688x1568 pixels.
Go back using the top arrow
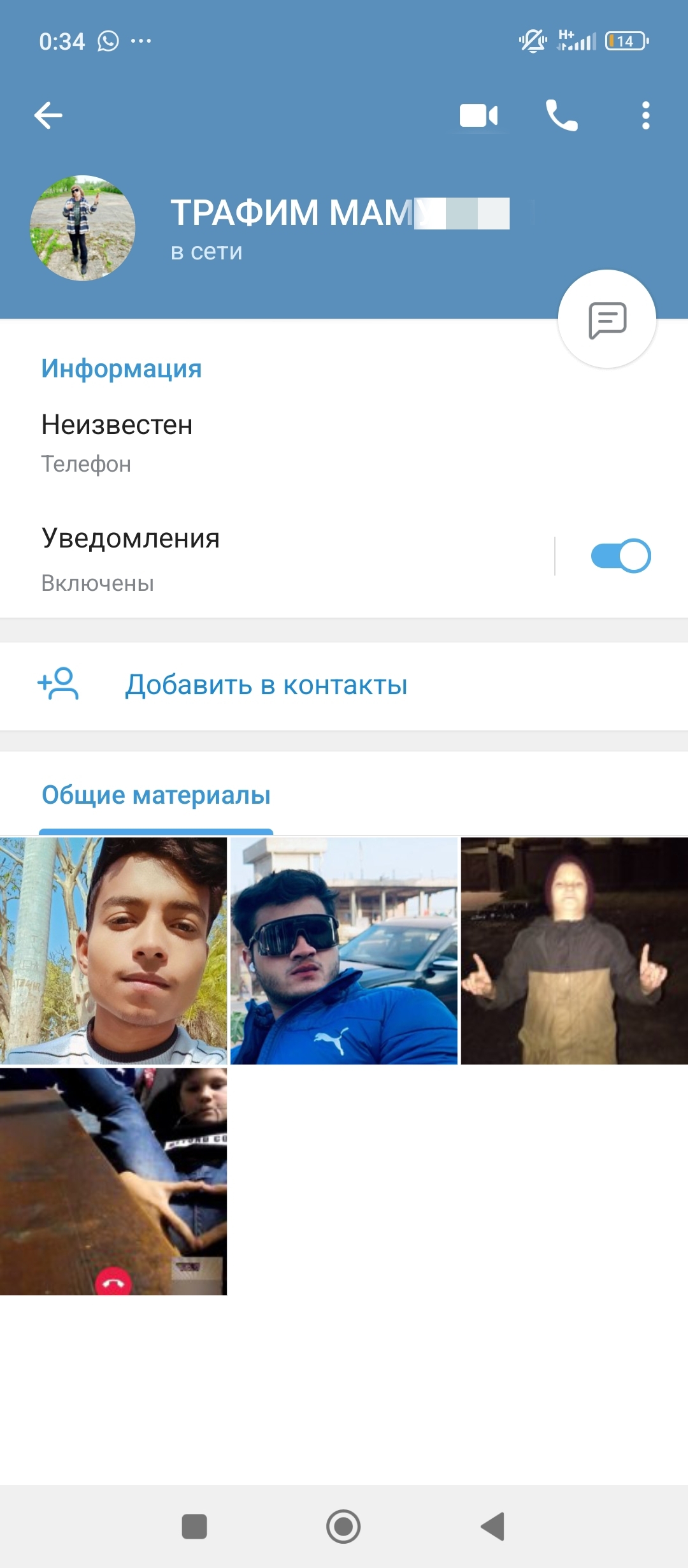coord(48,116)
